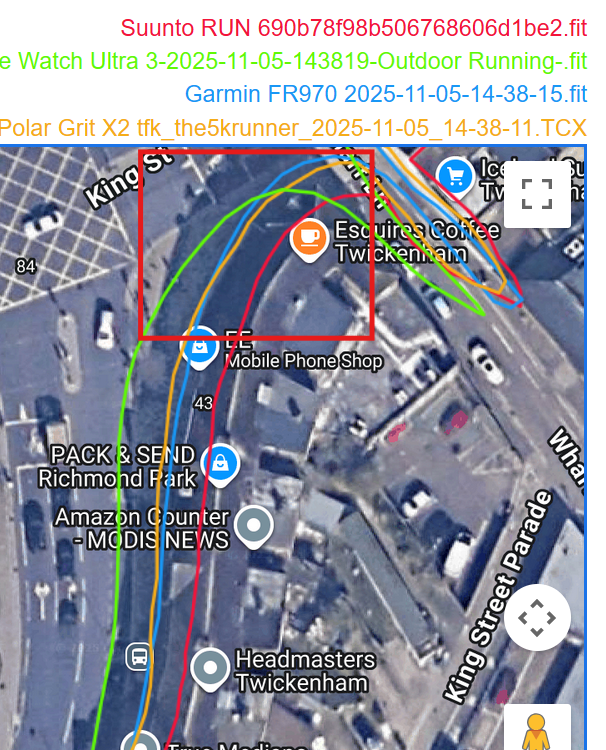This screenshot has width=606, height=750.
Task: Toggle Polar Grit X2 track in the legend
Action: click(294, 128)
